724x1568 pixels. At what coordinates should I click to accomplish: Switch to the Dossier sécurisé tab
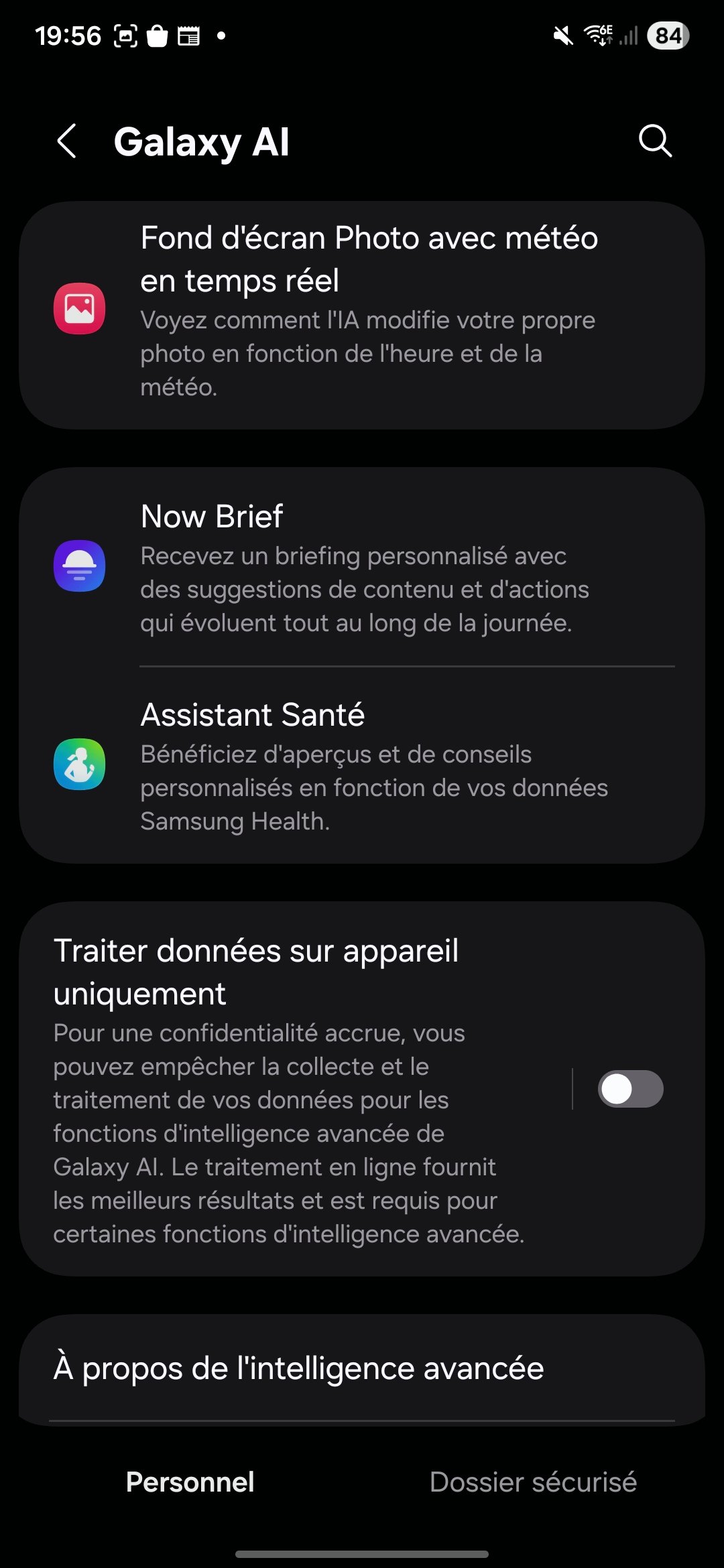coord(533,1482)
